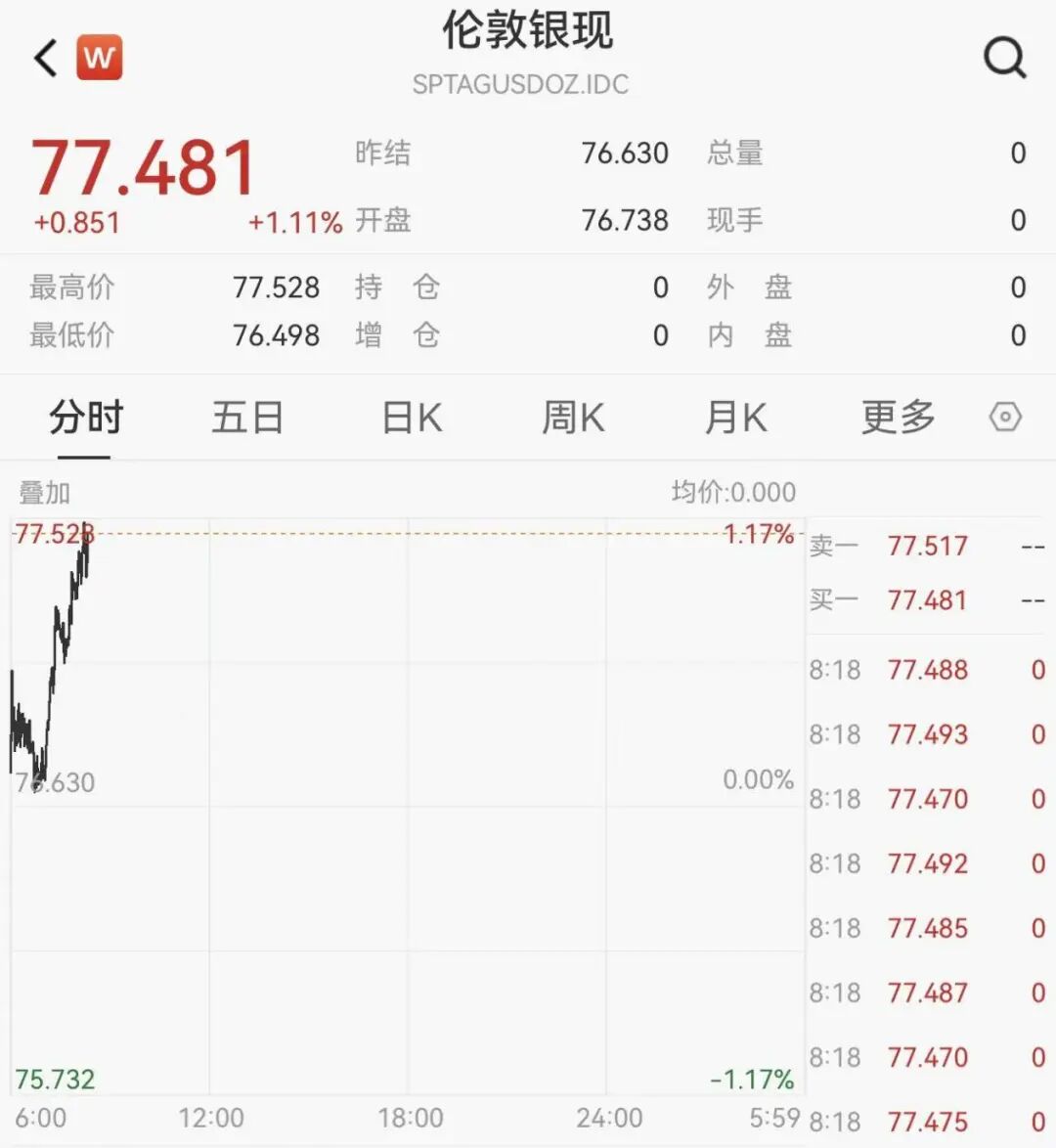Open chart settings via hexagon gear icon
This screenshot has width=1056, height=1148.
1005,418
